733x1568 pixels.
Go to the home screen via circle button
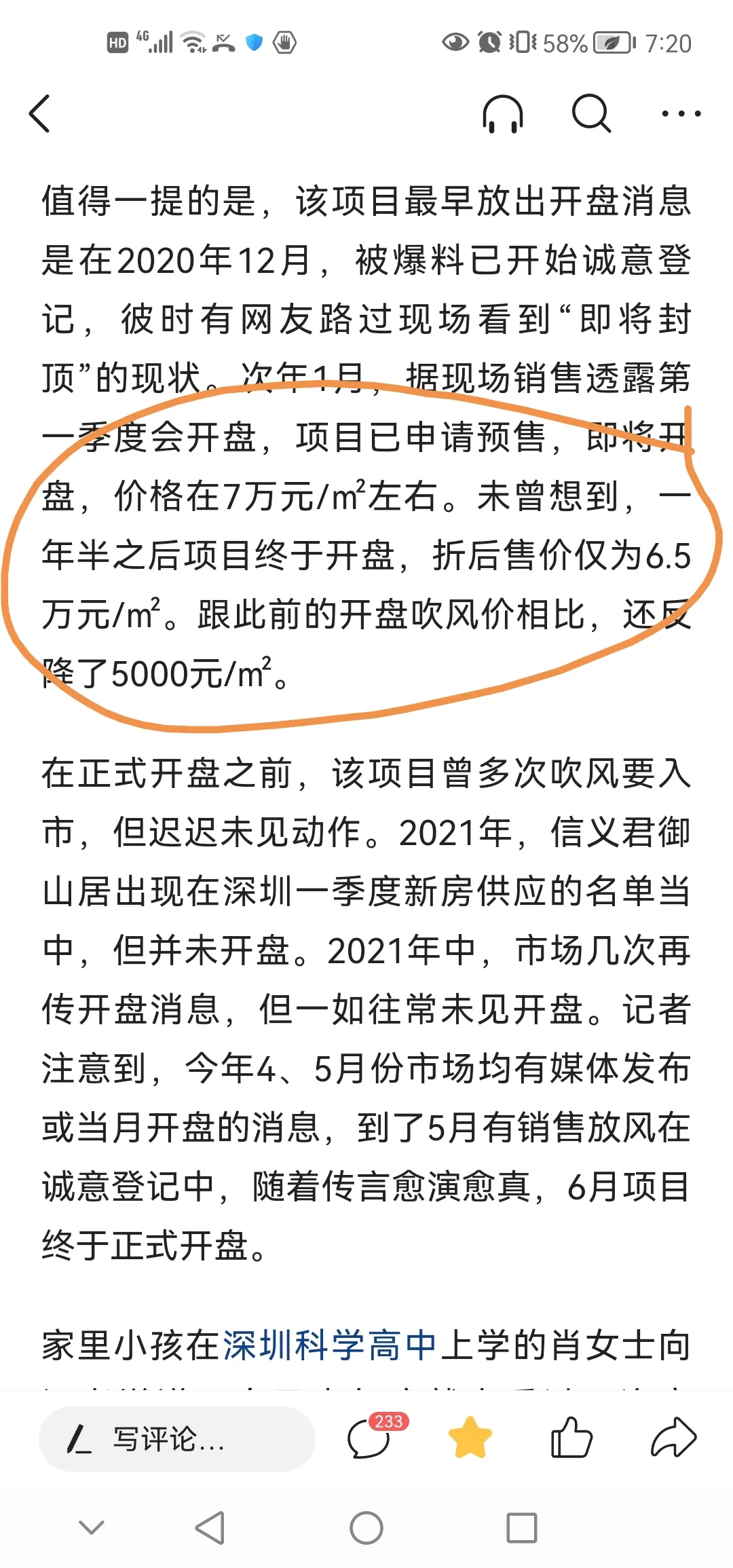click(366, 1528)
